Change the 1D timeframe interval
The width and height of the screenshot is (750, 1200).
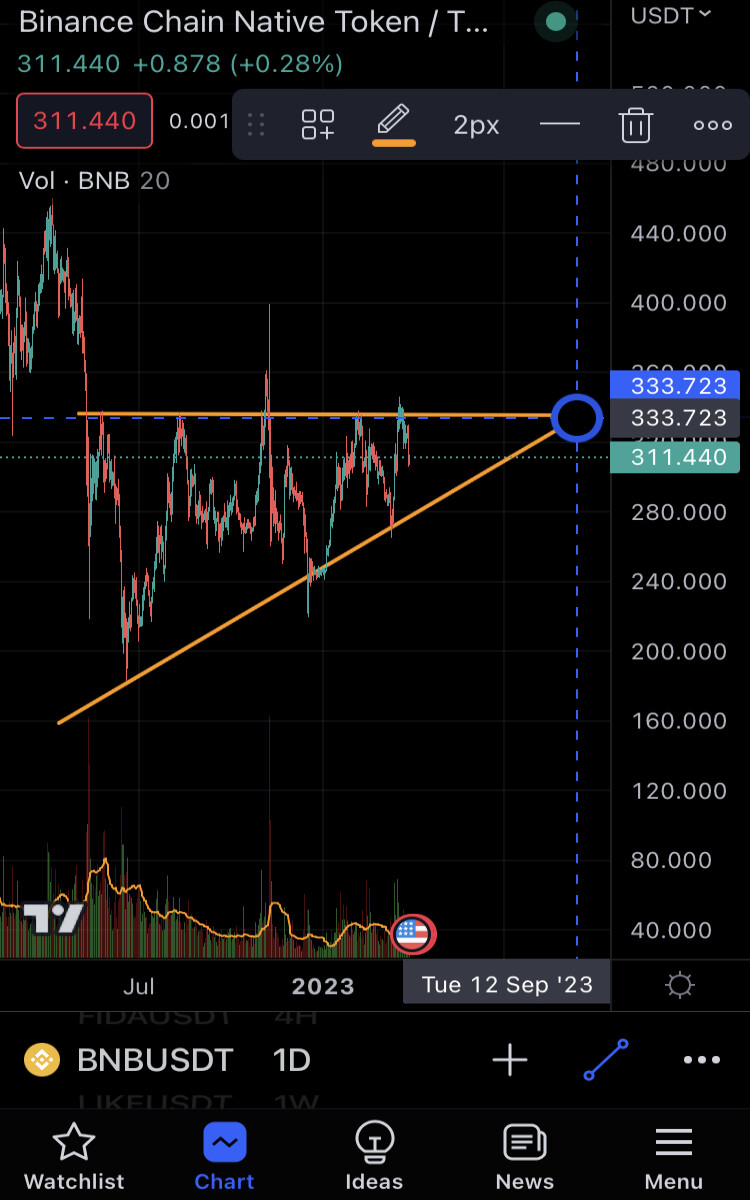point(292,1059)
